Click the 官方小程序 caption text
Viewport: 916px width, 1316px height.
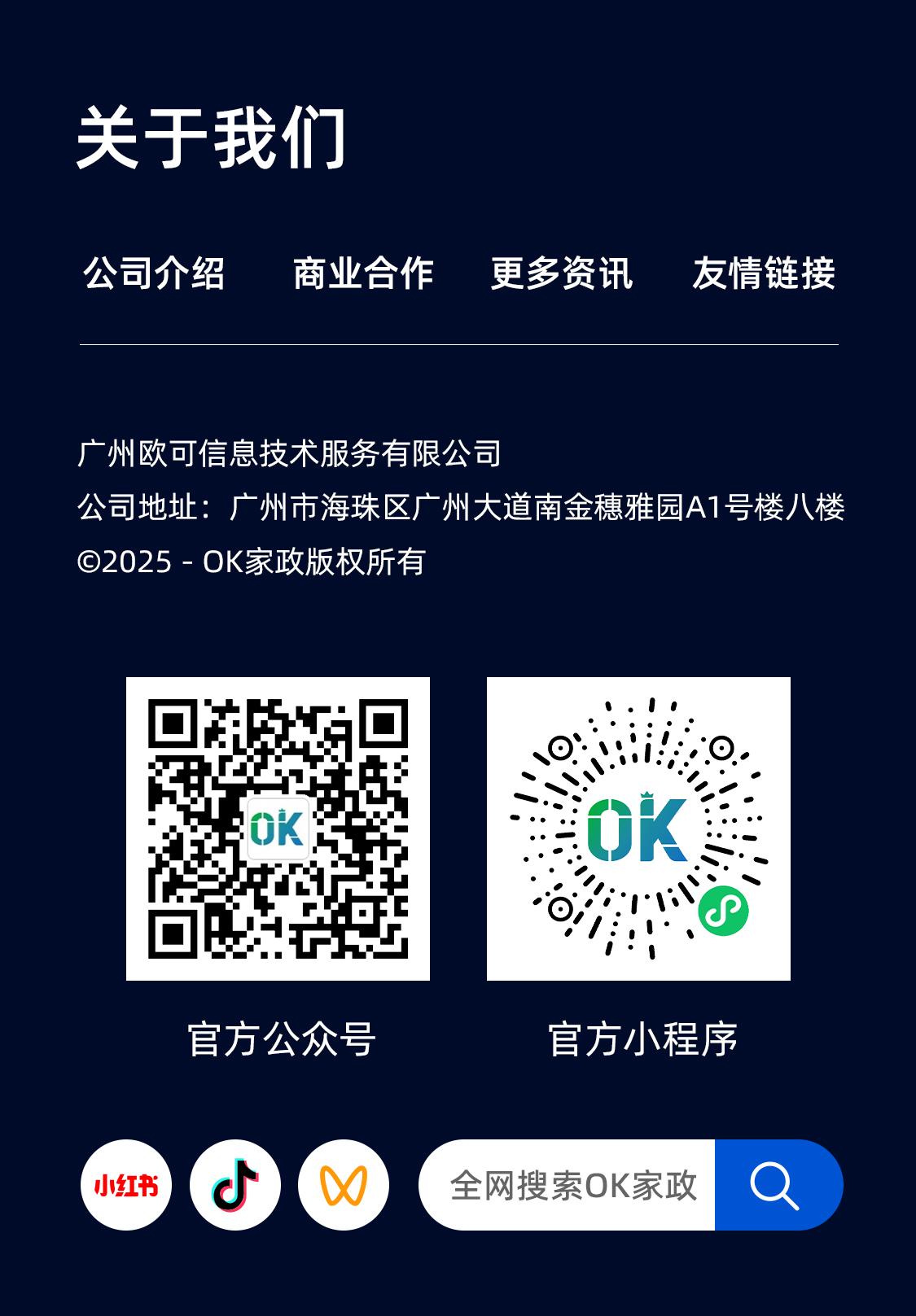(x=643, y=1038)
